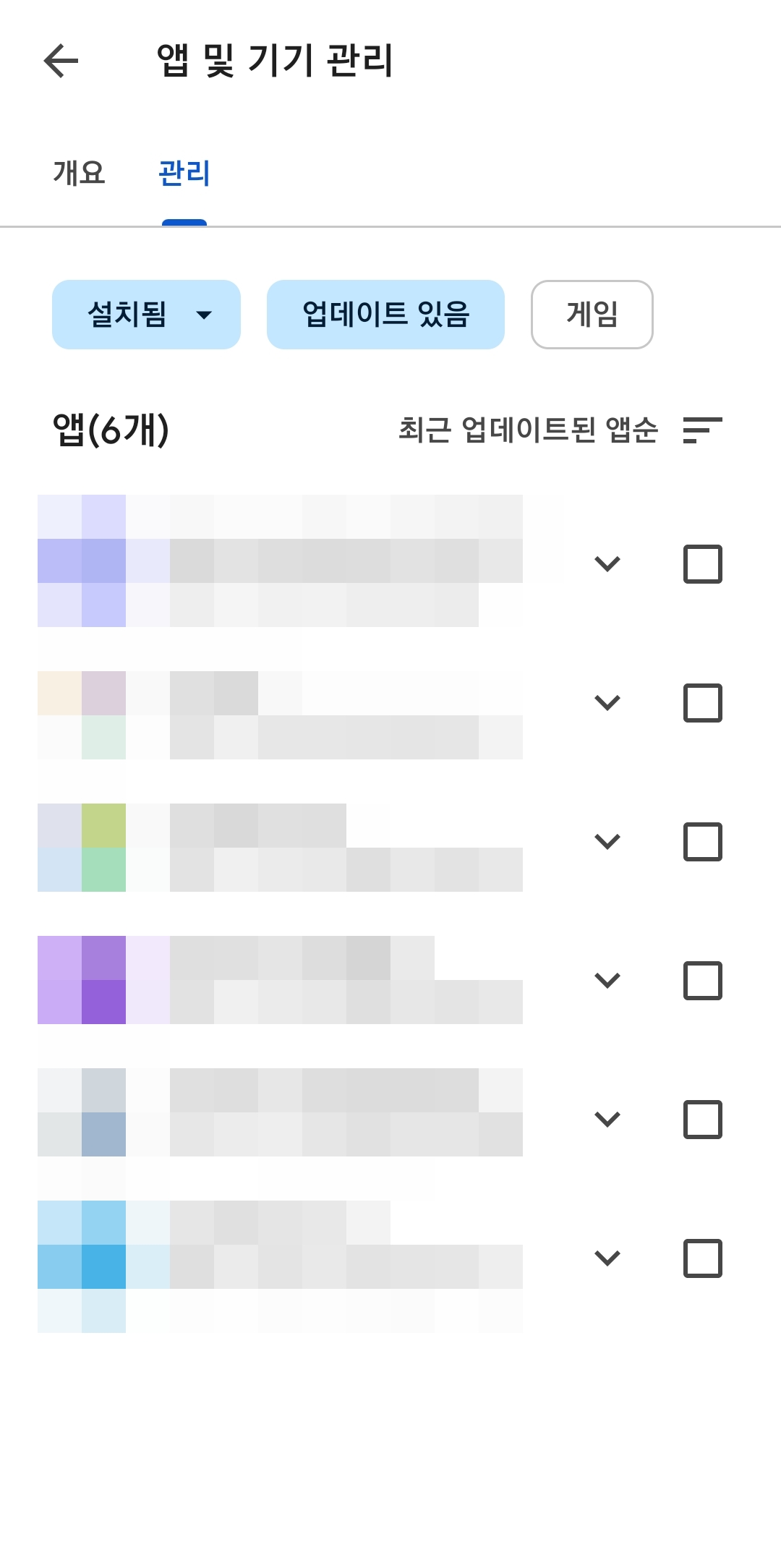Expand details for the first app
781x1568 pixels.
pyautogui.click(x=607, y=564)
